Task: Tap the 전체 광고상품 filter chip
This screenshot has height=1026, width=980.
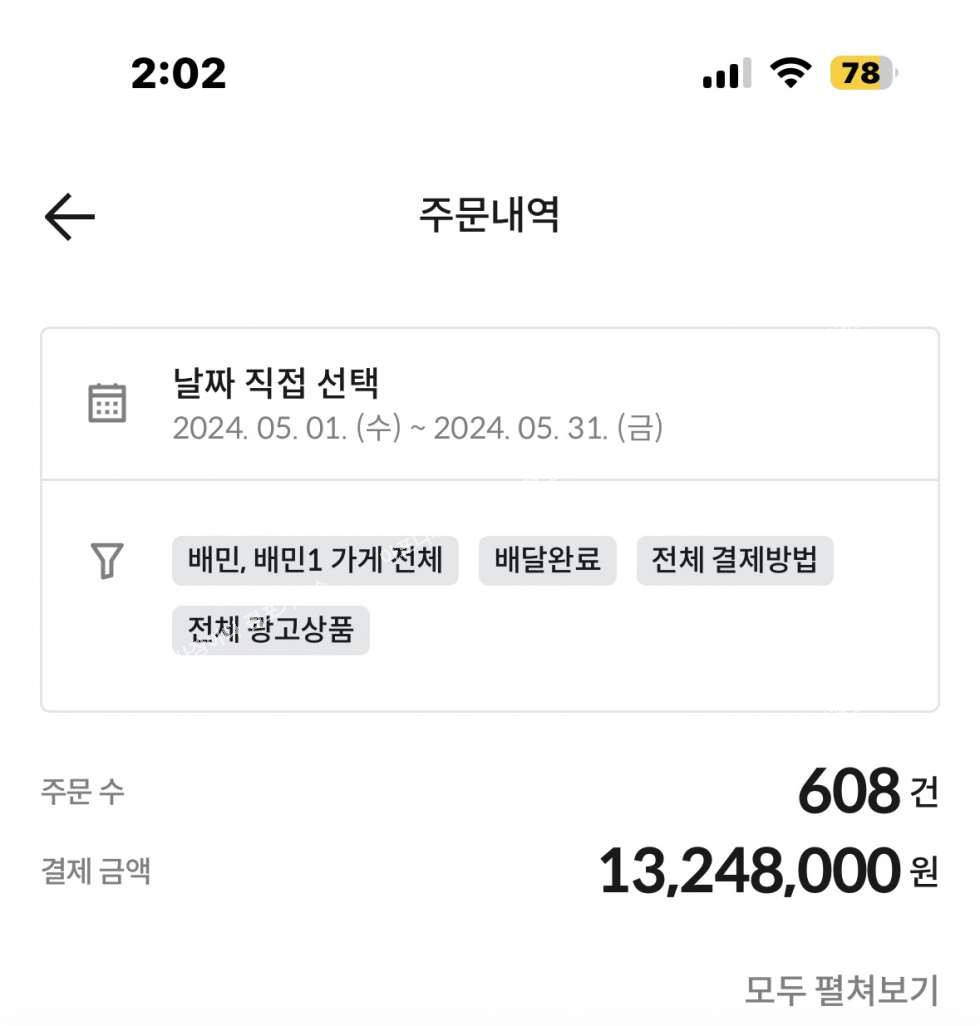Action: (x=270, y=630)
